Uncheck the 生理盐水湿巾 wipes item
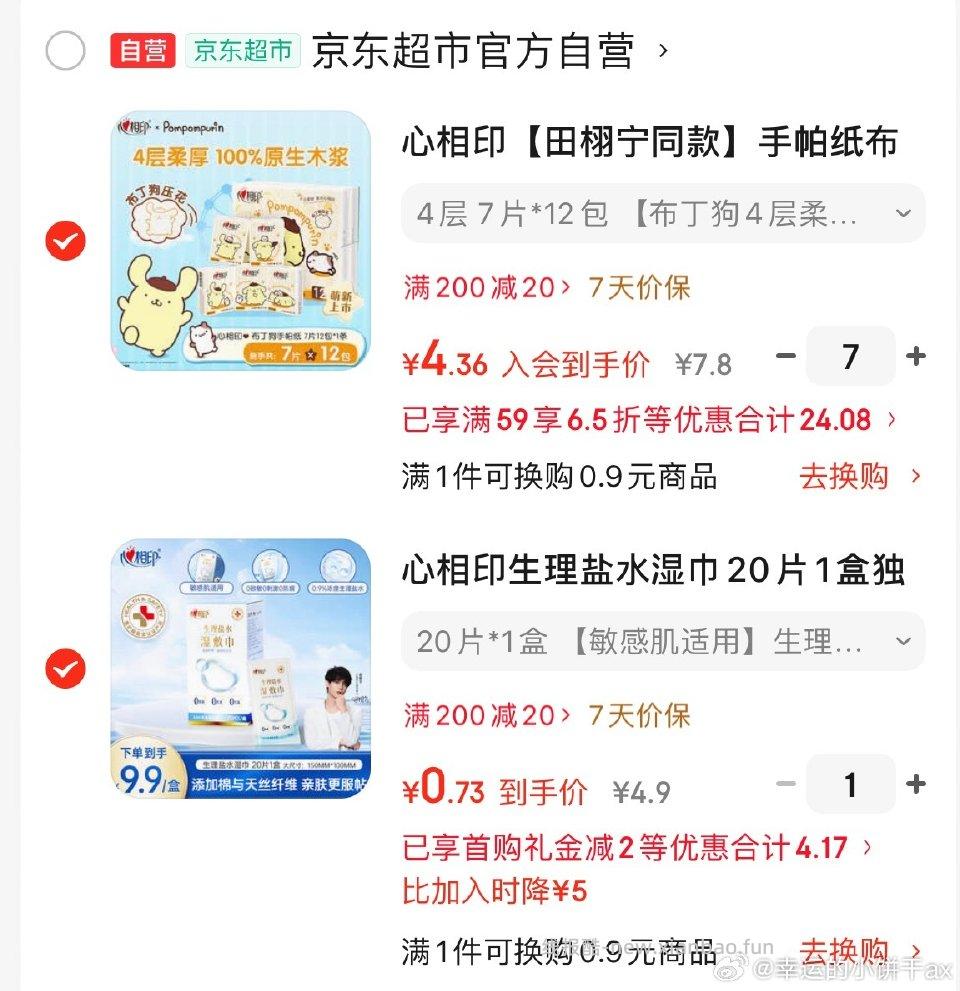This screenshot has width=960, height=991. click(x=65, y=670)
